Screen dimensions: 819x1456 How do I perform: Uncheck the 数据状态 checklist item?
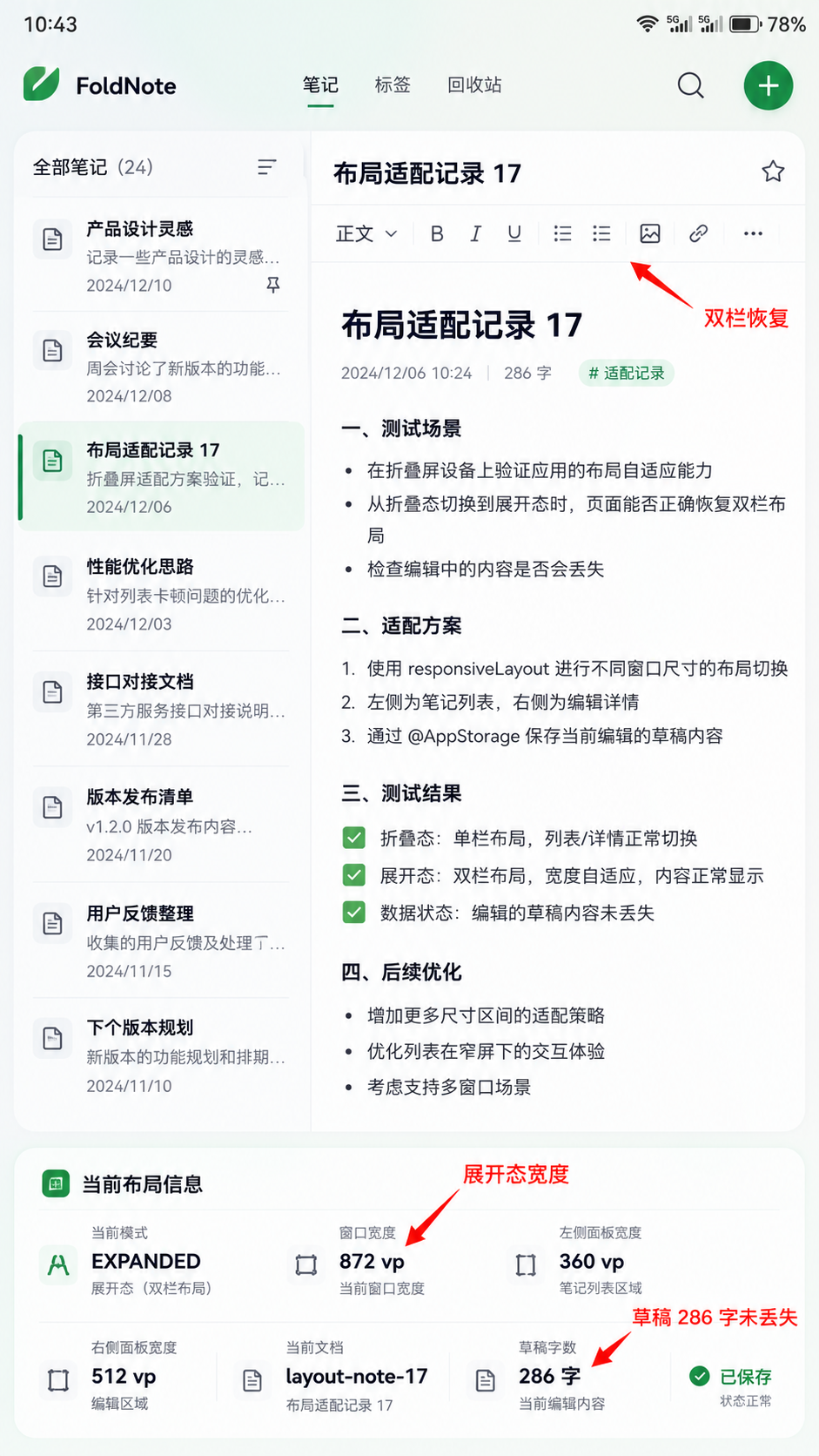(x=354, y=912)
